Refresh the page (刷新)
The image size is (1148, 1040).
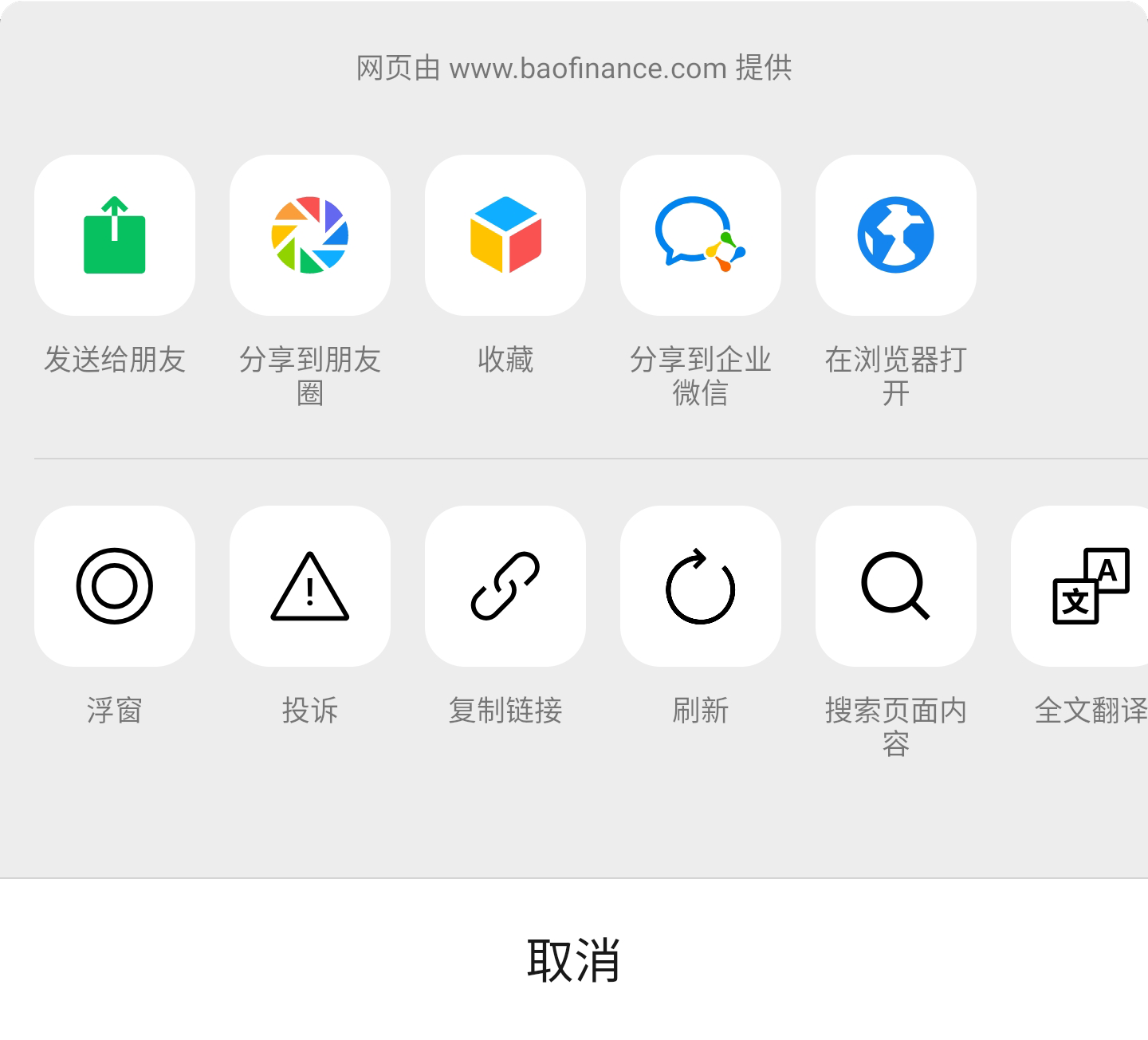(701, 586)
